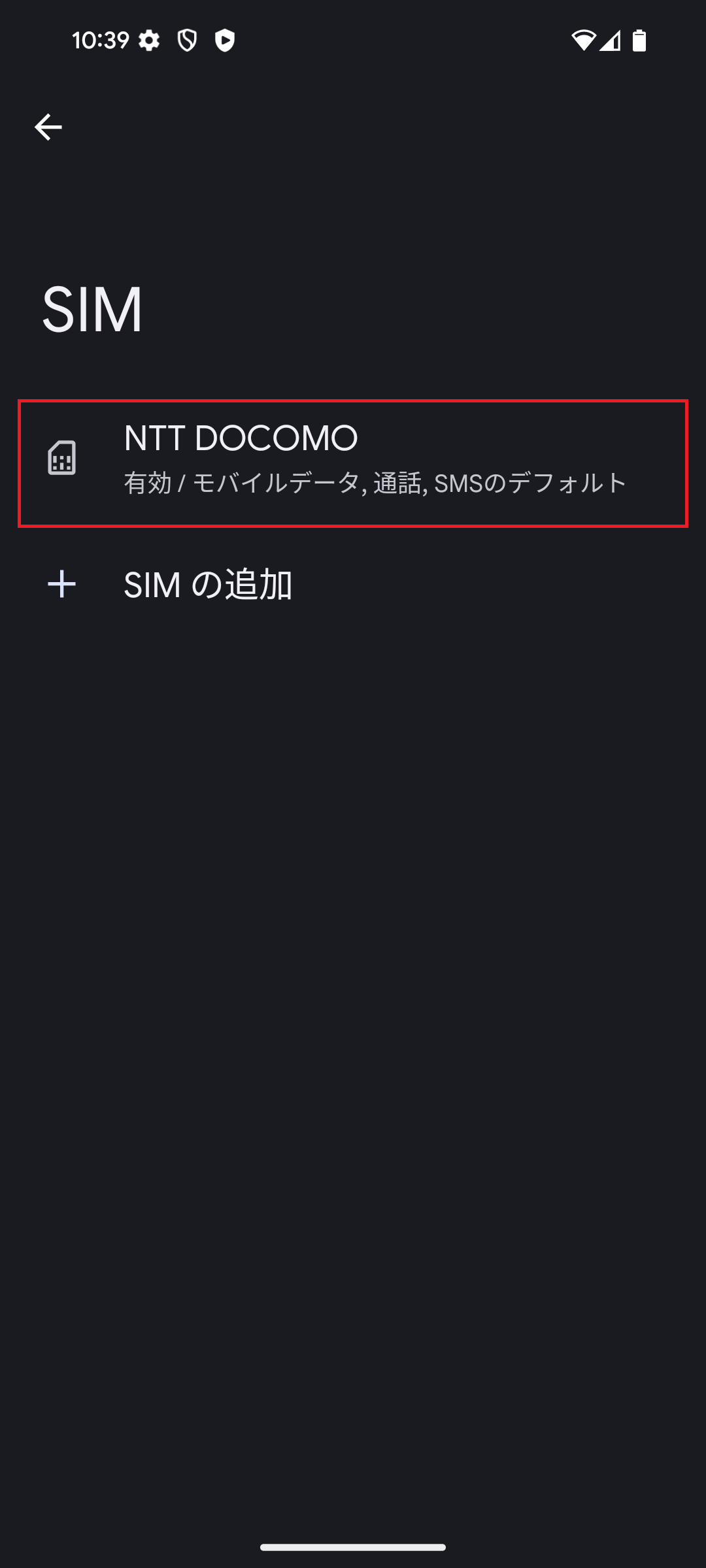Screen dimensions: 706x1568
Task: Tap the back arrow icon
Action: pyautogui.click(x=48, y=127)
